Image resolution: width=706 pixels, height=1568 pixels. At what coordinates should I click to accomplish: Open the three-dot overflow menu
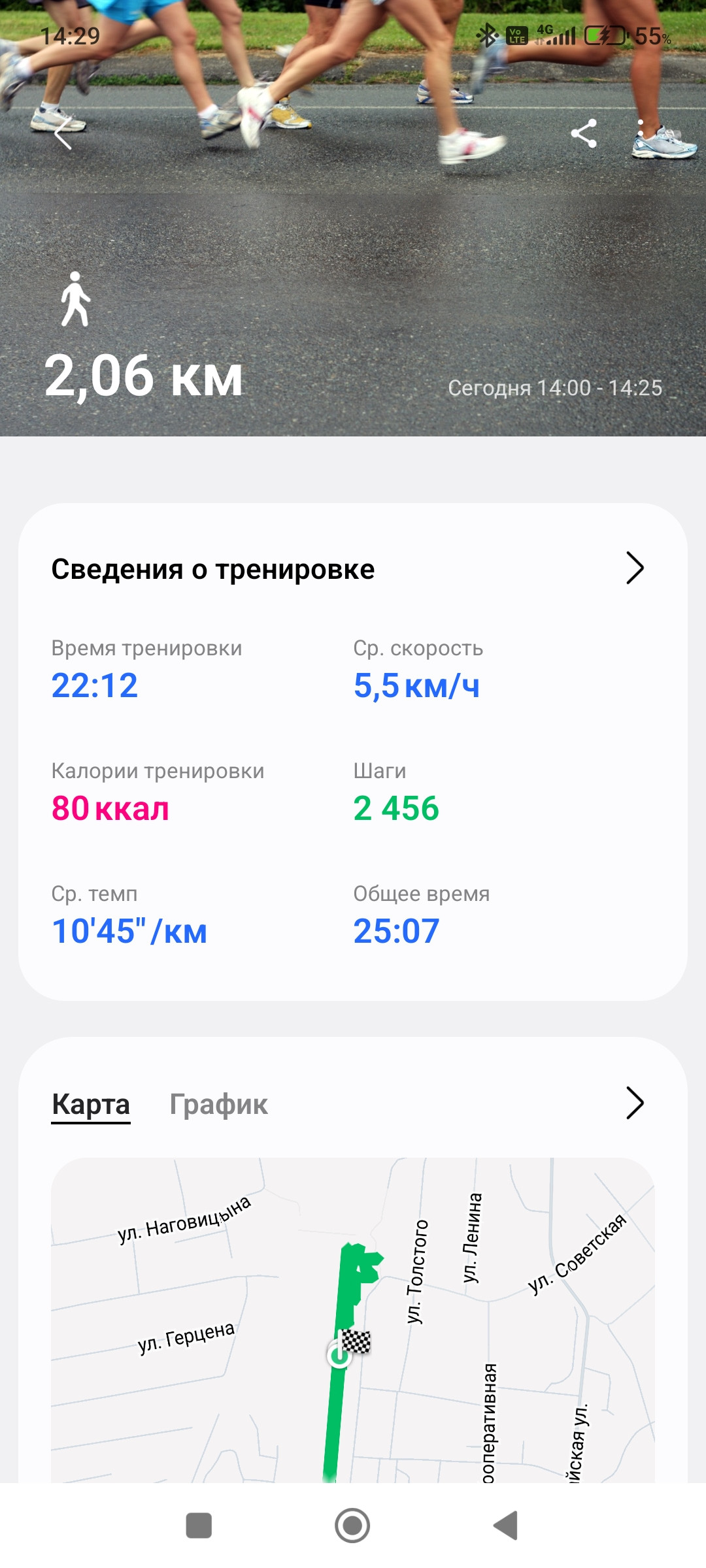pos(641,134)
